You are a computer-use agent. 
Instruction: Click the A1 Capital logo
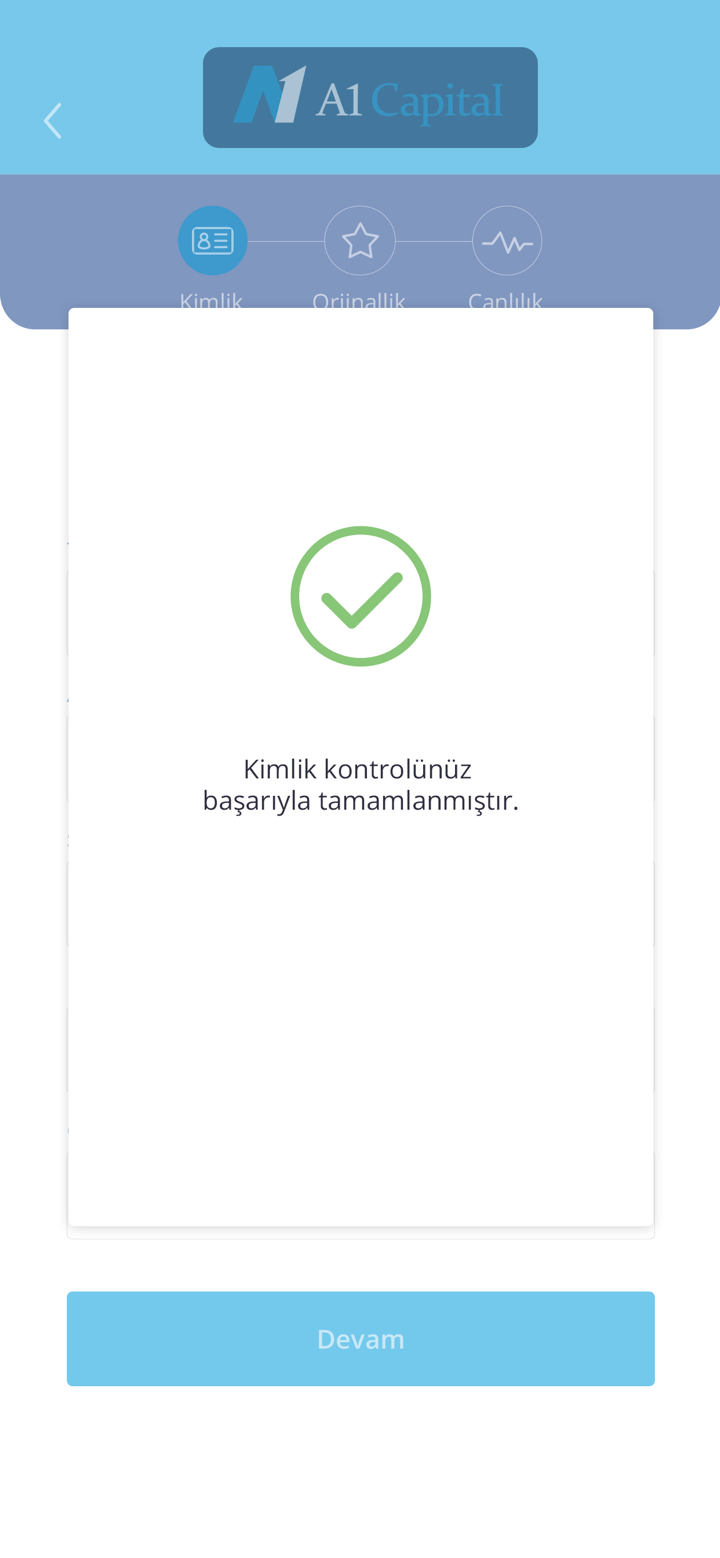pyautogui.click(x=370, y=96)
